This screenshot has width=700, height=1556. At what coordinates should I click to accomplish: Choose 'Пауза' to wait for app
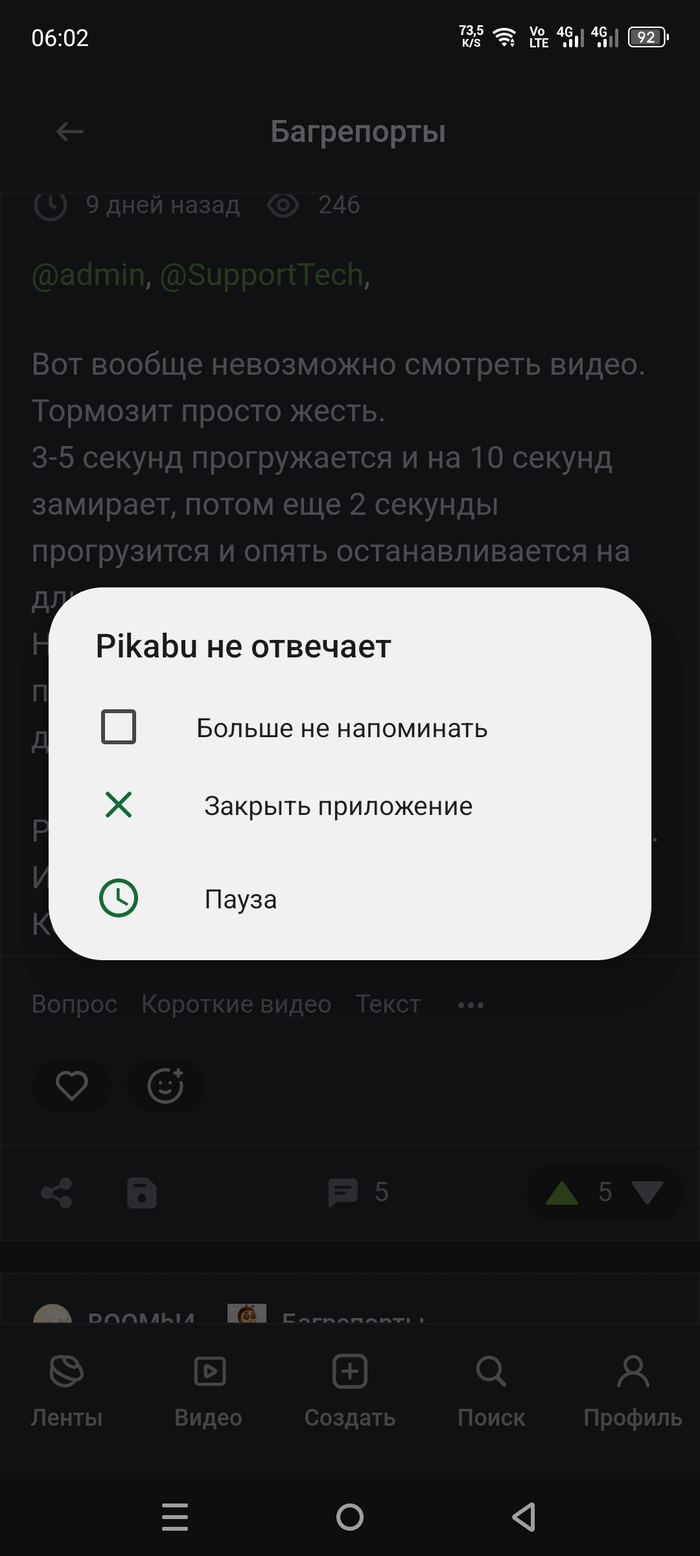tap(240, 899)
